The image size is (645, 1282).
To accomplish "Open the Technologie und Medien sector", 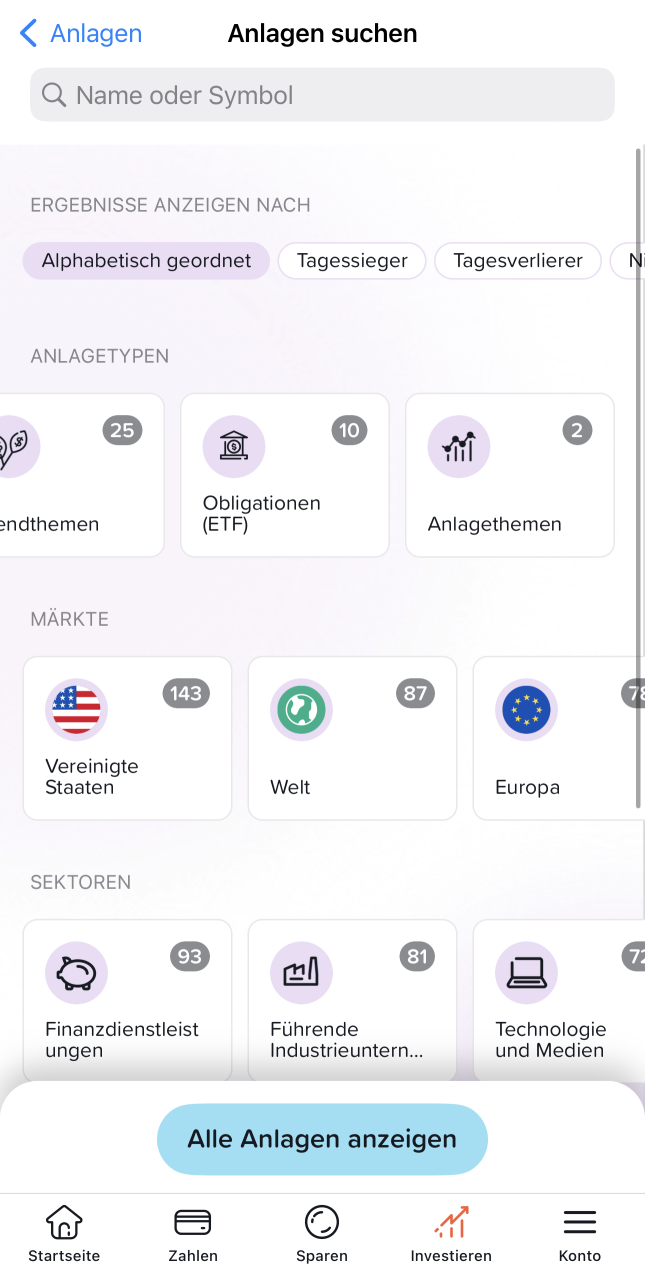I will 559,1000.
